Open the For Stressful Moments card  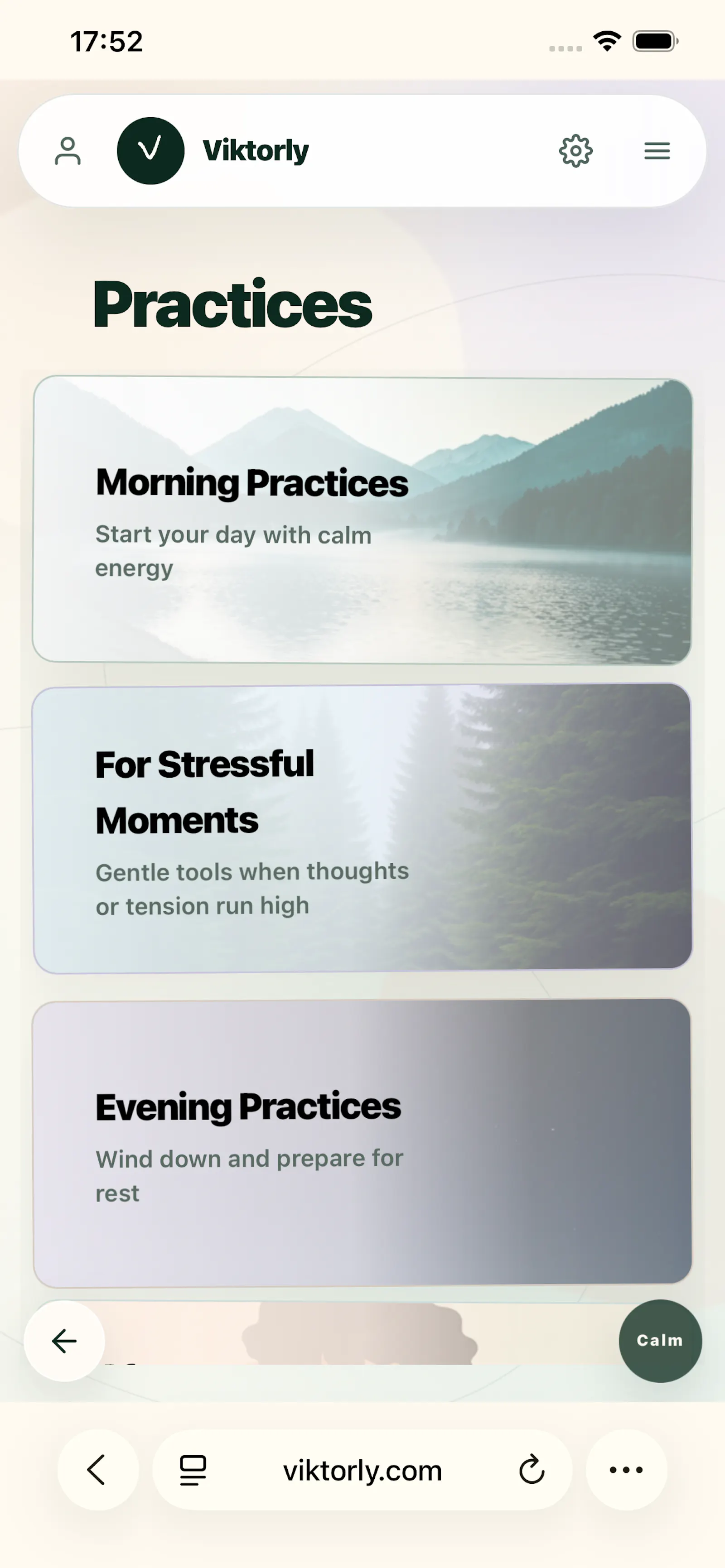click(x=362, y=828)
